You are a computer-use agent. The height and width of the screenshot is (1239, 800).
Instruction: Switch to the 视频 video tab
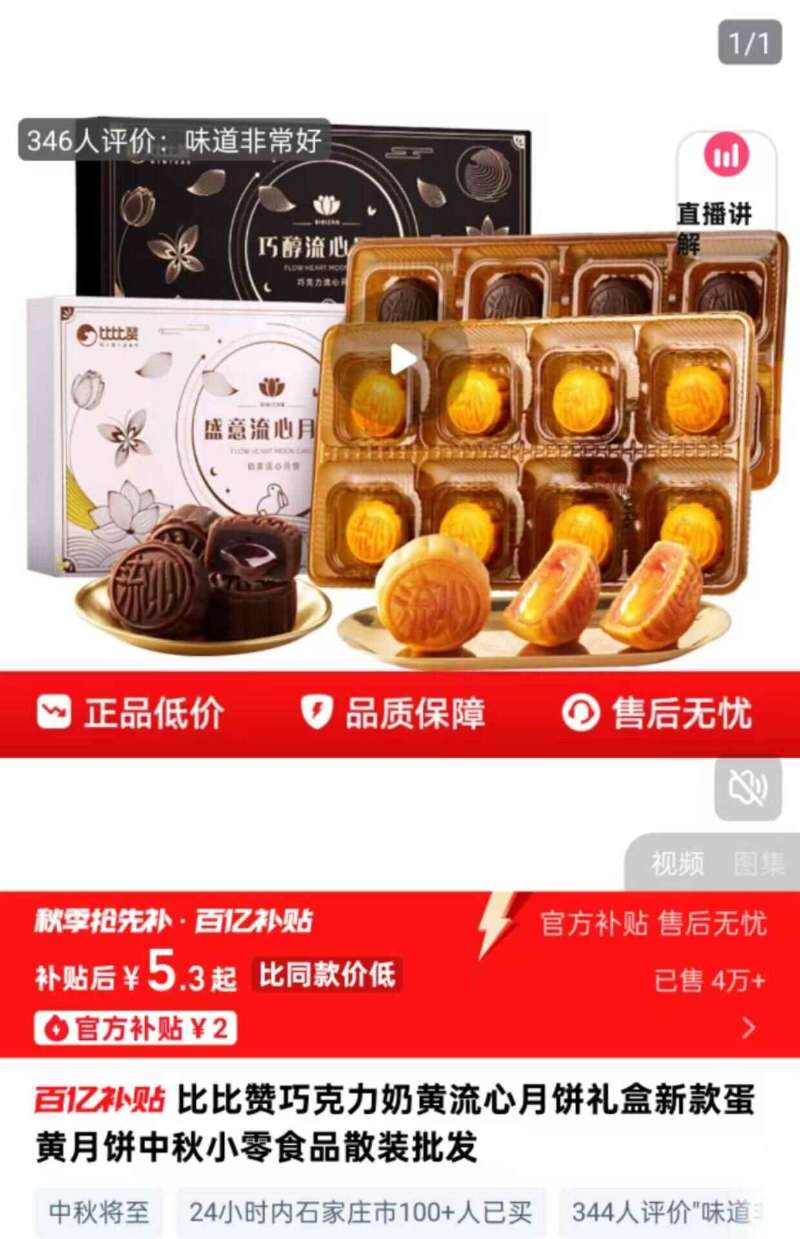[675, 866]
